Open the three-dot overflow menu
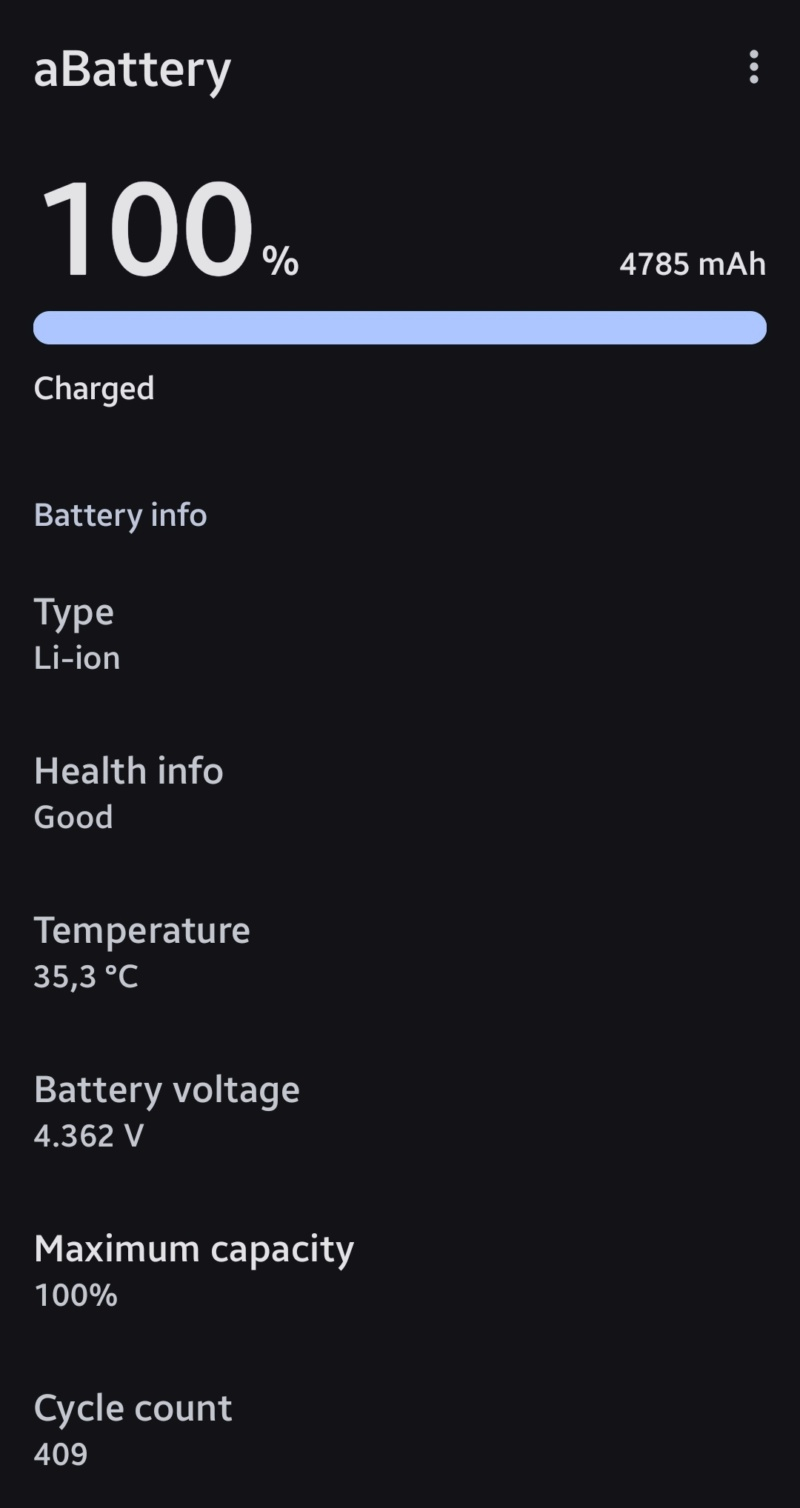The image size is (800, 1508). click(x=753, y=68)
